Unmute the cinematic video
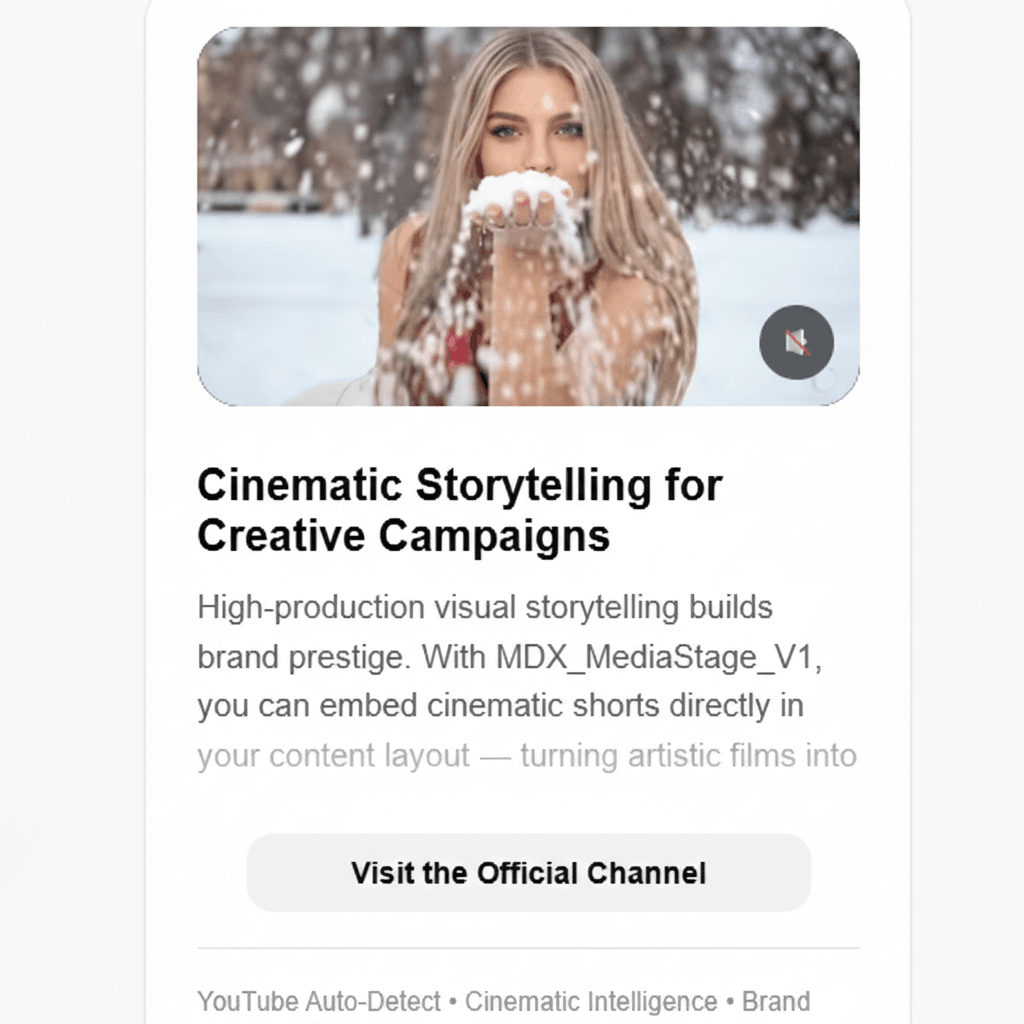The width and height of the screenshot is (1024, 1024). [796, 343]
